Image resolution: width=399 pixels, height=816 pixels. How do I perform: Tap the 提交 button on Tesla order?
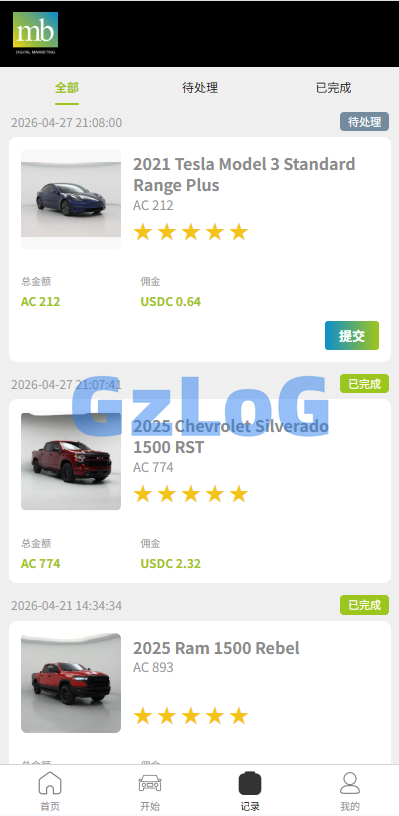coord(352,336)
